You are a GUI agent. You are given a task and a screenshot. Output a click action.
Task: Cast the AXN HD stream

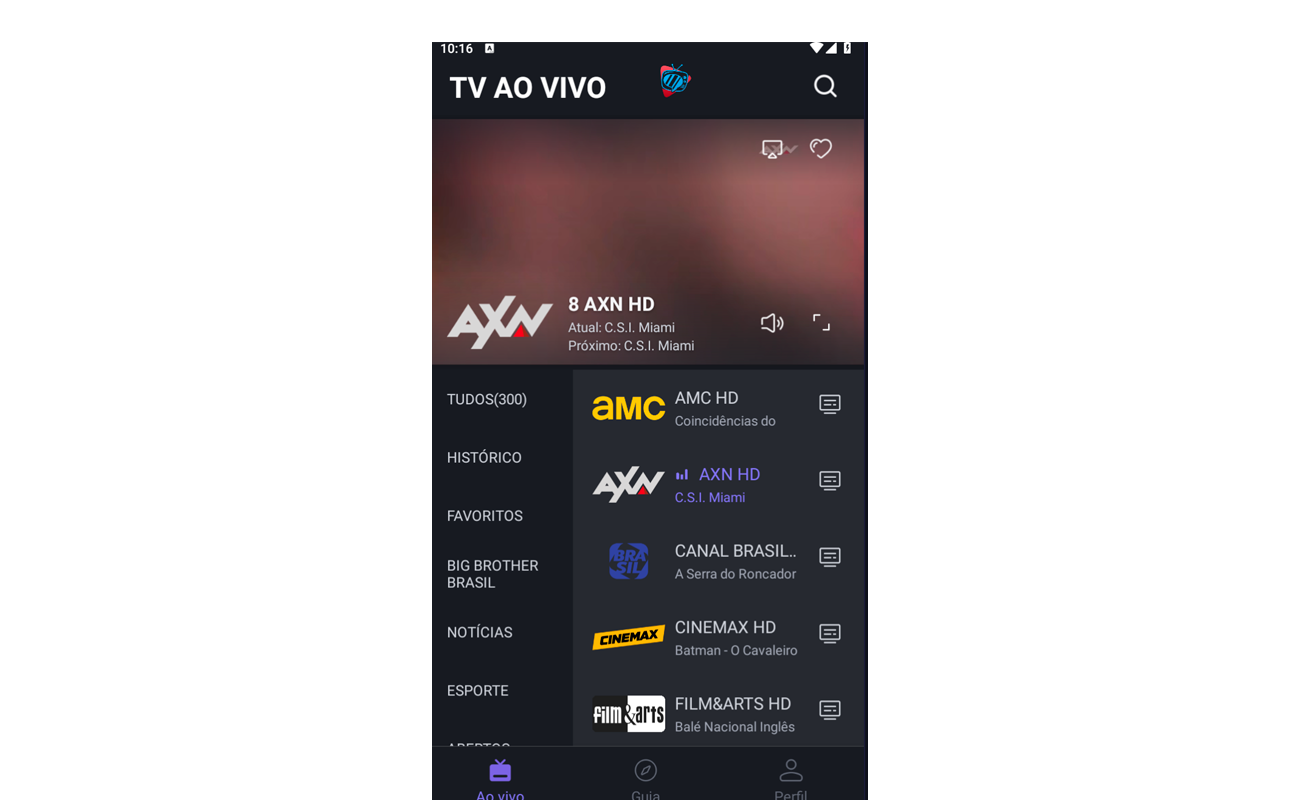tap(773, 149)
